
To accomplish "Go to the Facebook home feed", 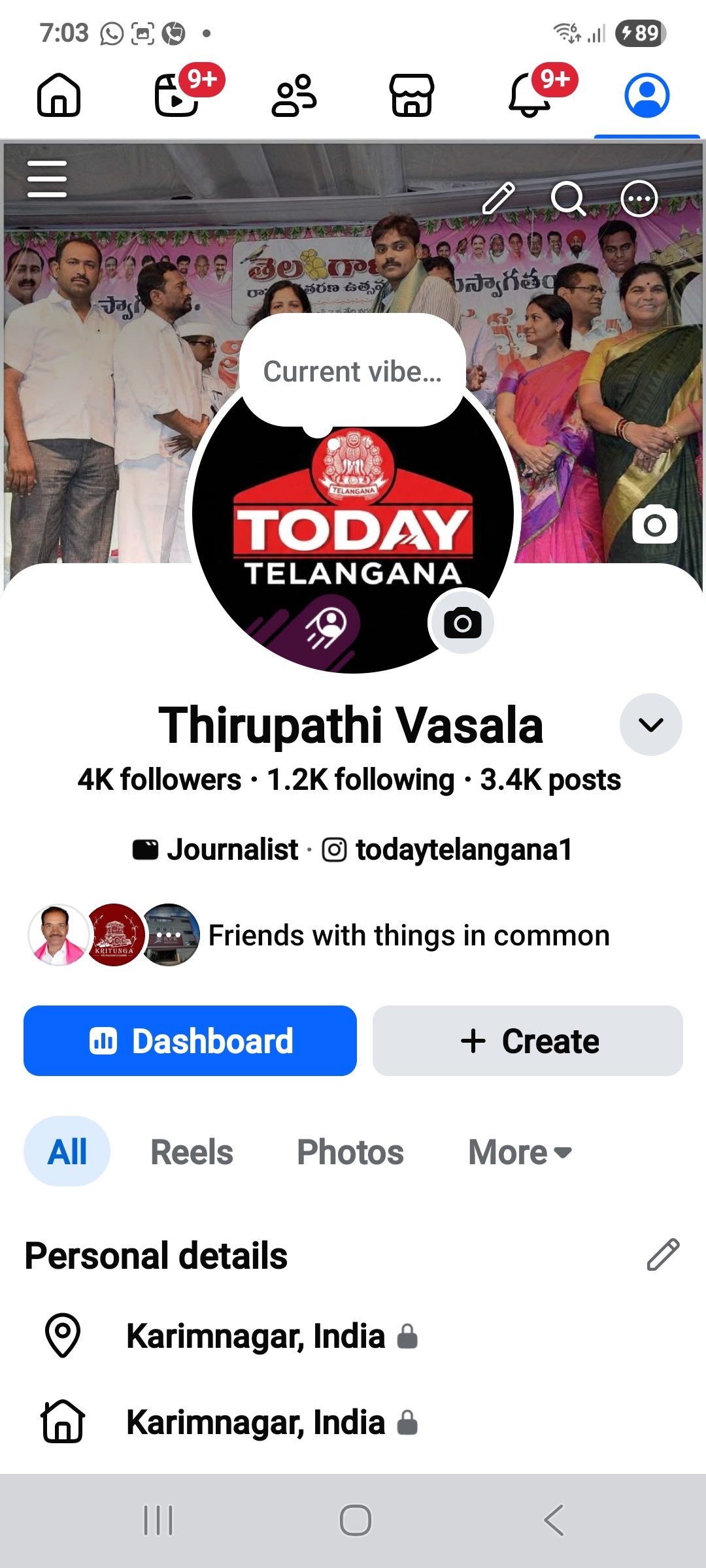I will click(59, 95).
